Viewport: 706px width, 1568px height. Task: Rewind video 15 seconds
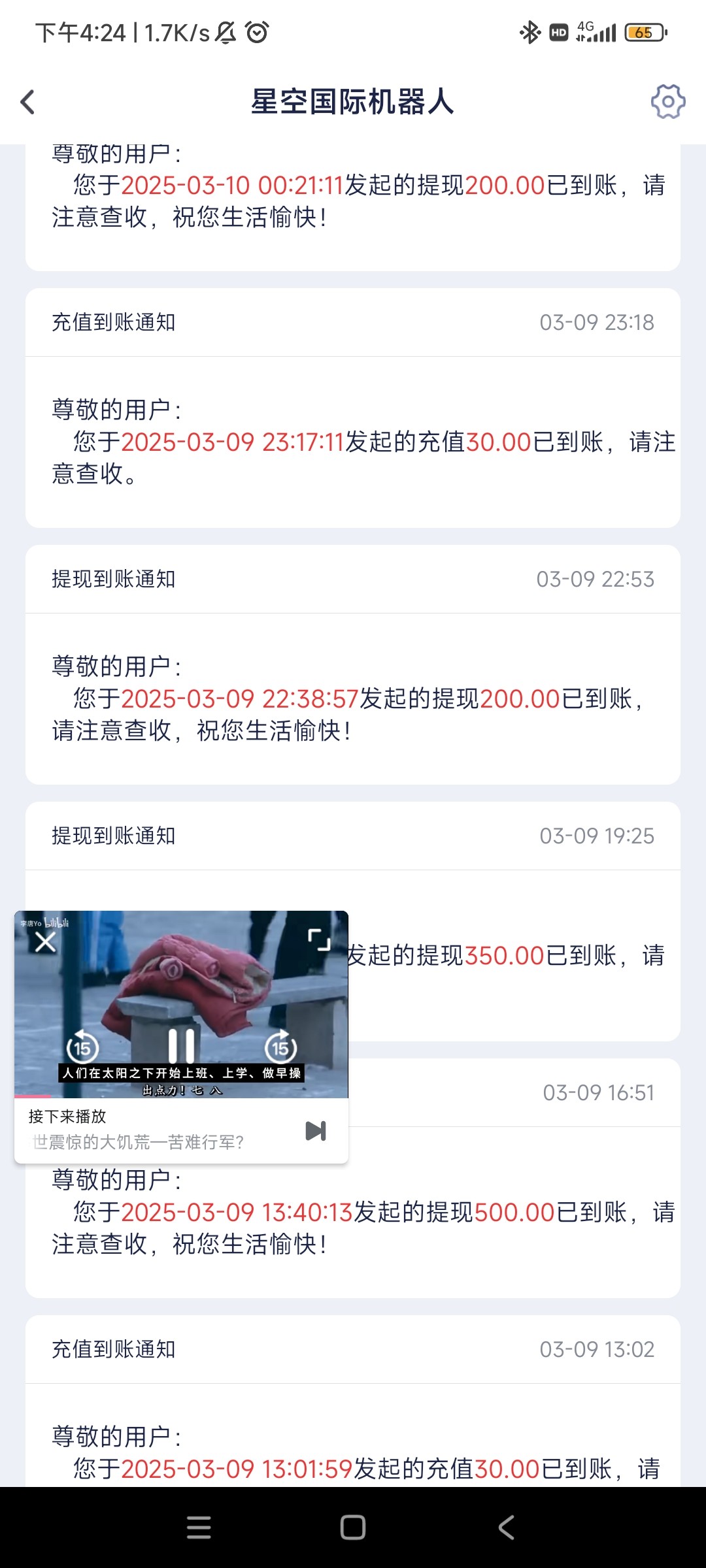pos(83,1047)
